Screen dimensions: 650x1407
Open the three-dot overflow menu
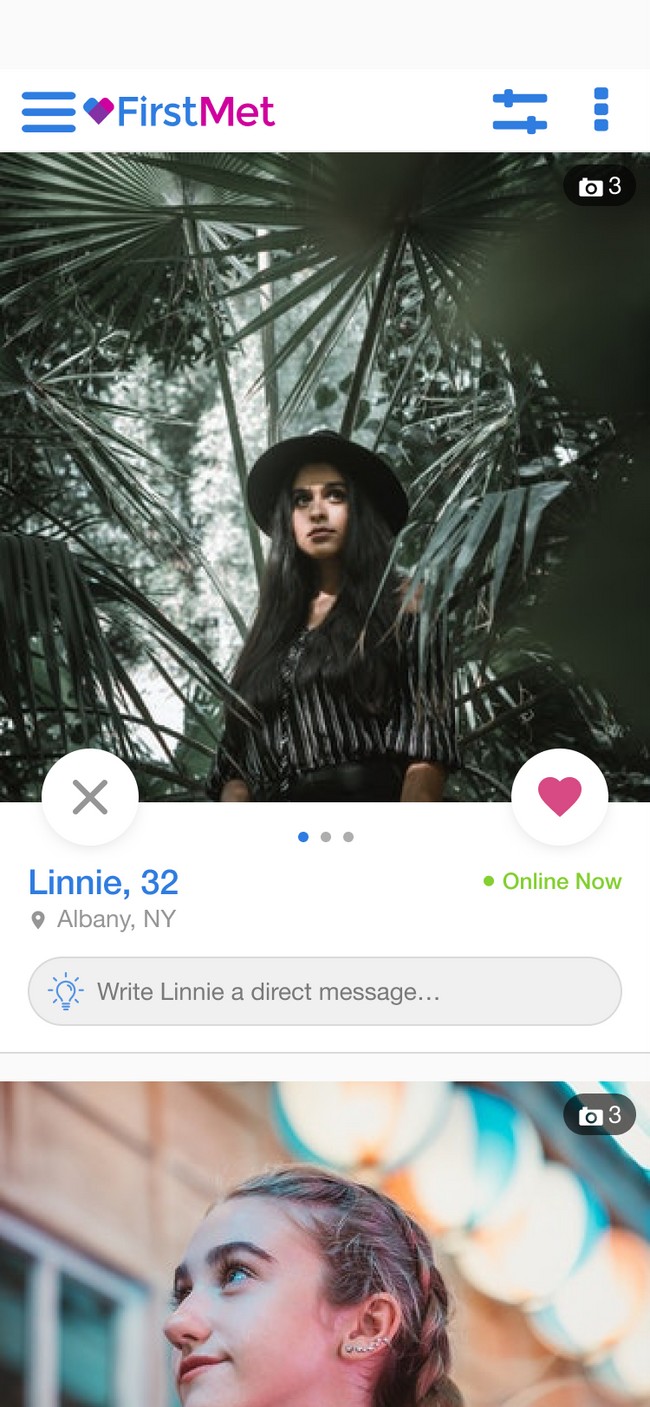click(601, 110)
